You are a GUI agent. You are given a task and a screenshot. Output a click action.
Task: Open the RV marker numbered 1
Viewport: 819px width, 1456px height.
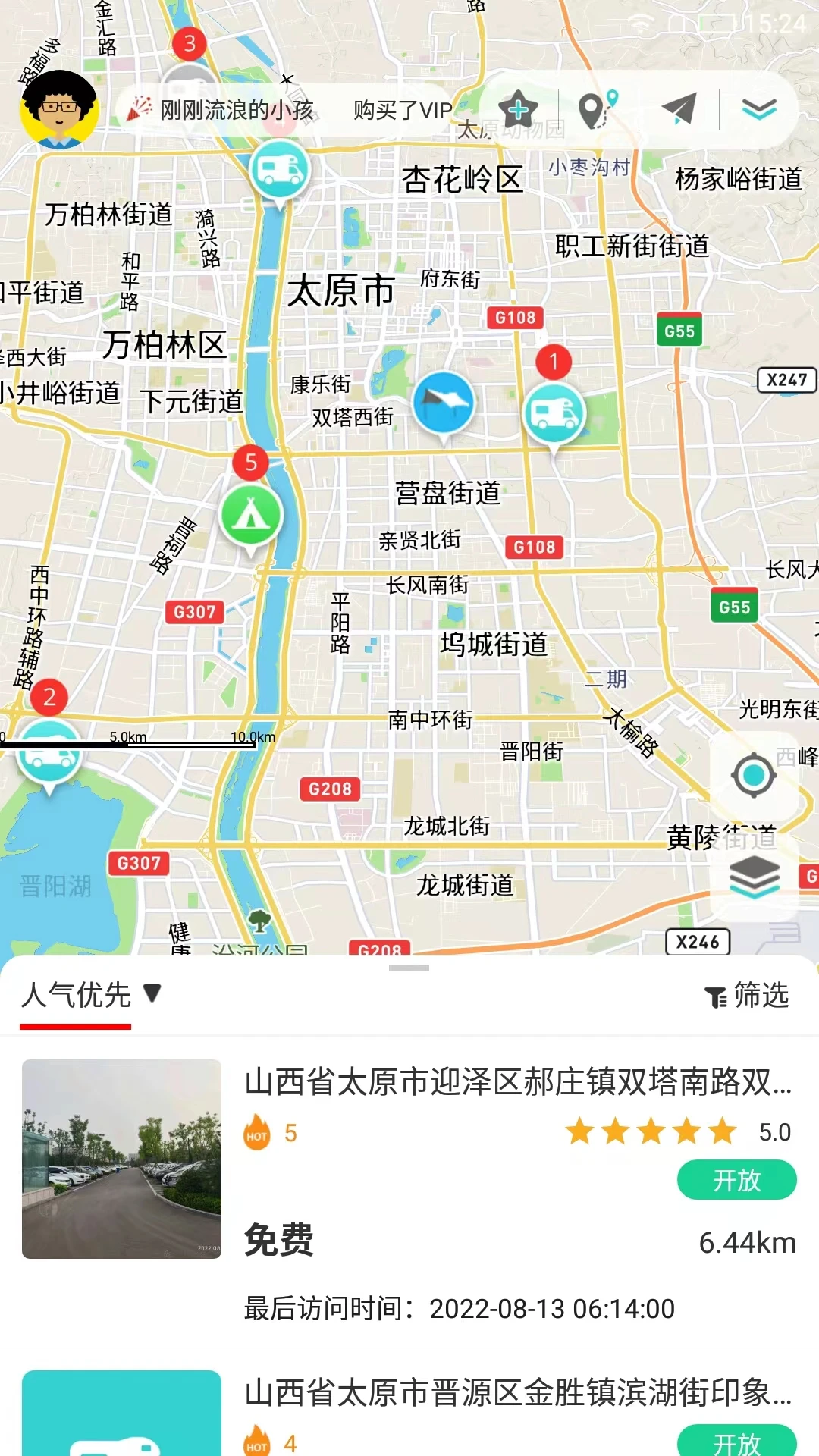(554, 412)
